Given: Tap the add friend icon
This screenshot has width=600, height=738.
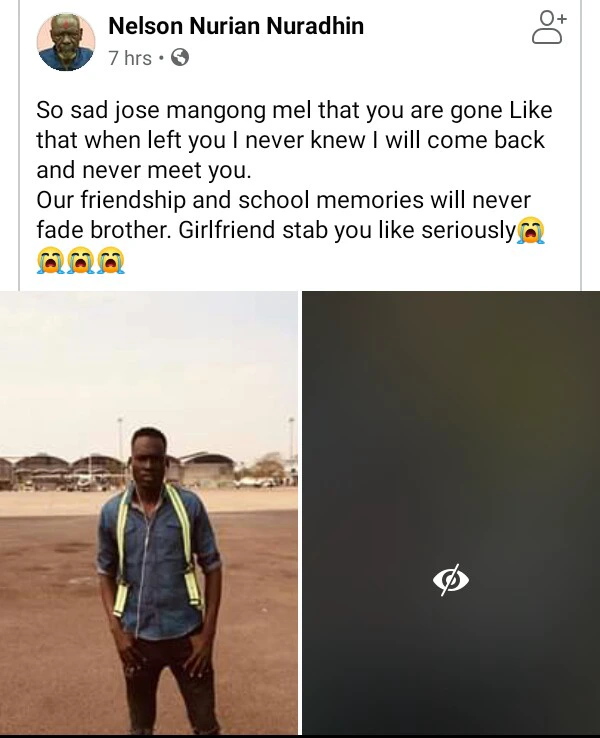Looking at the screenshot, I should (548, 28).
